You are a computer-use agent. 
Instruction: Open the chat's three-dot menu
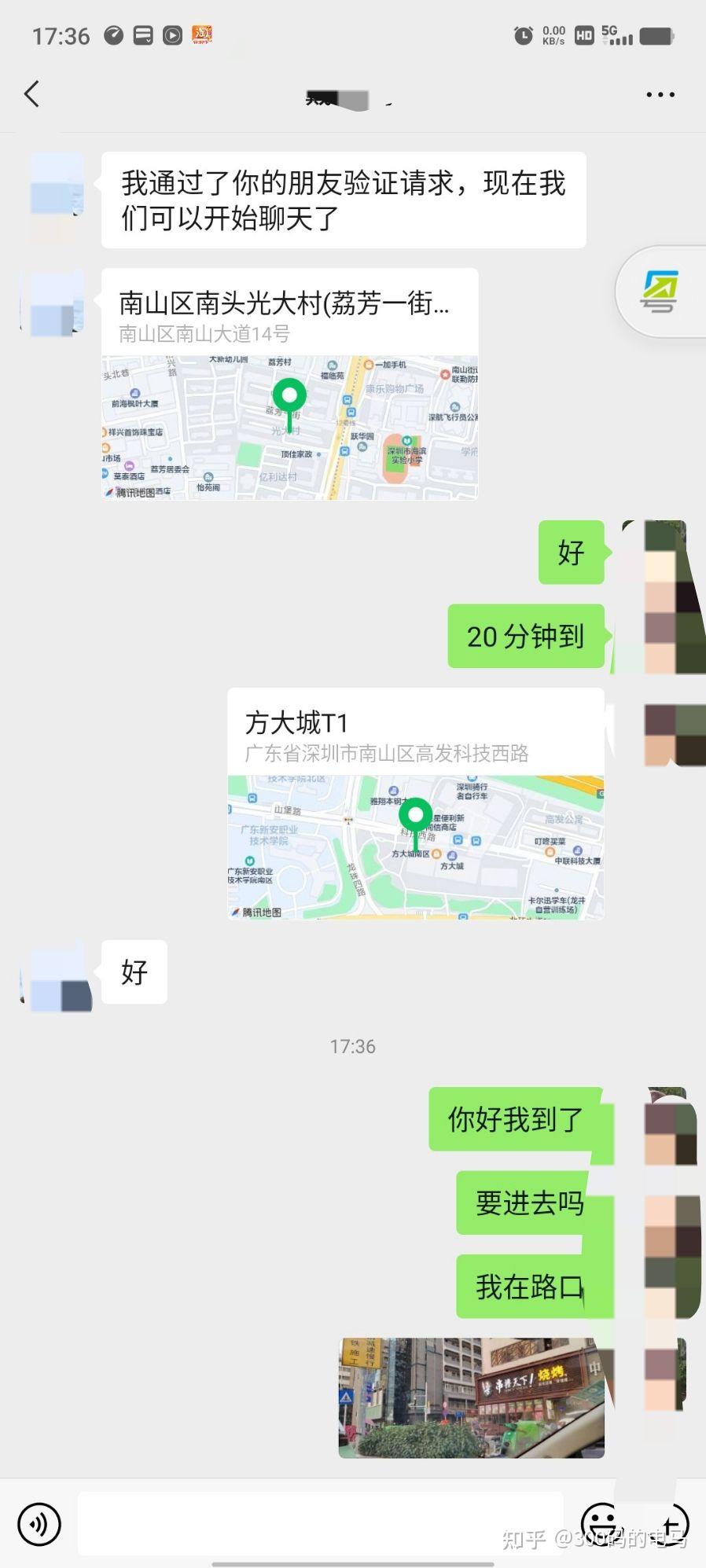660,94
